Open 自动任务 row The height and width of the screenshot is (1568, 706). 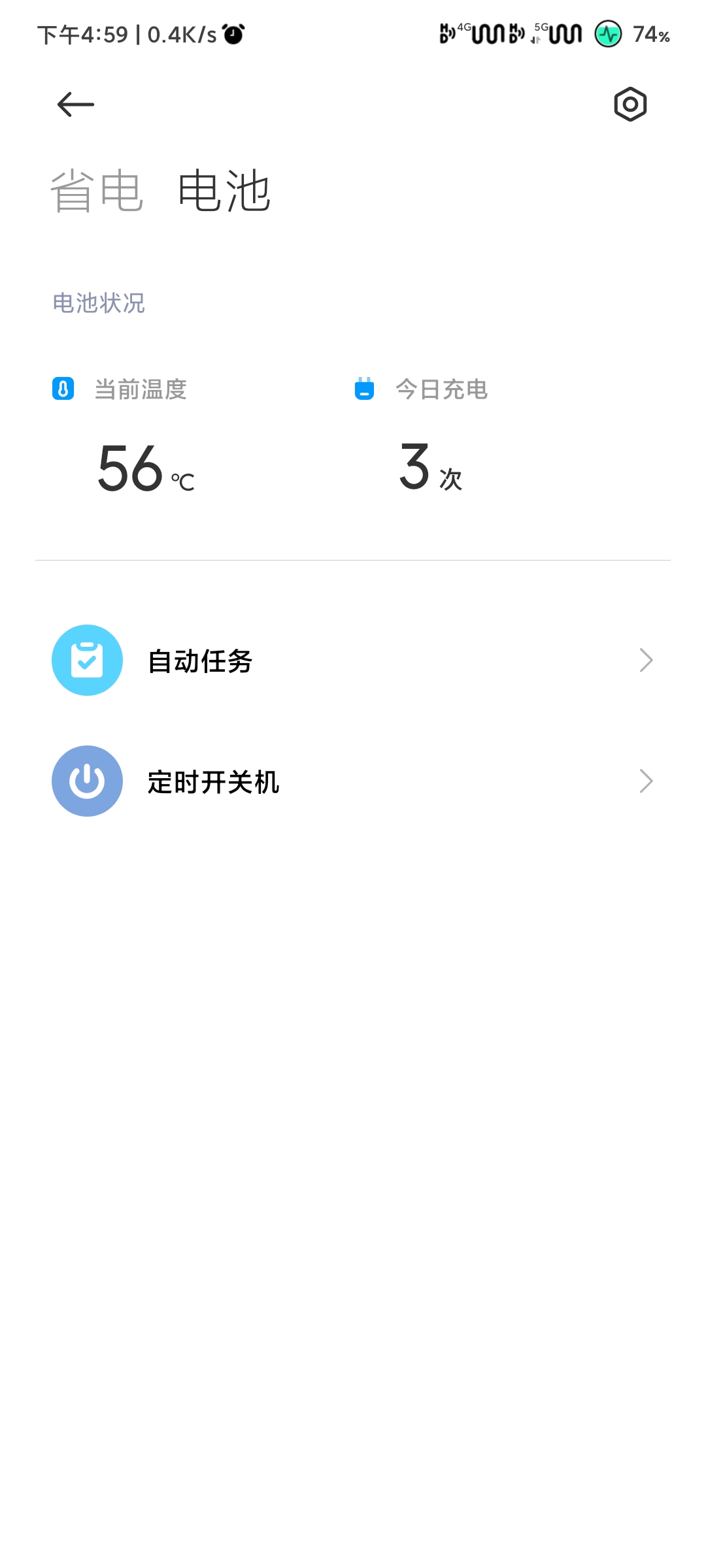(353, 661)
